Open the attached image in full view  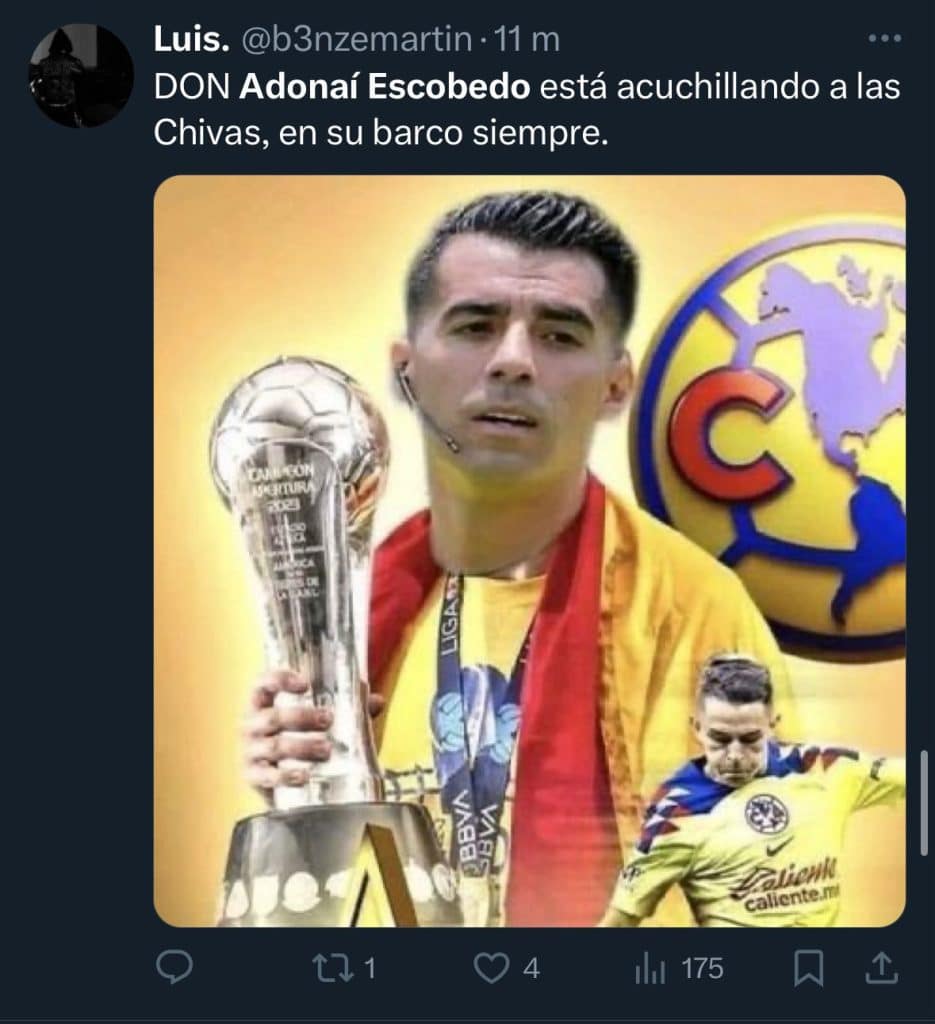(x=529, y=550)
